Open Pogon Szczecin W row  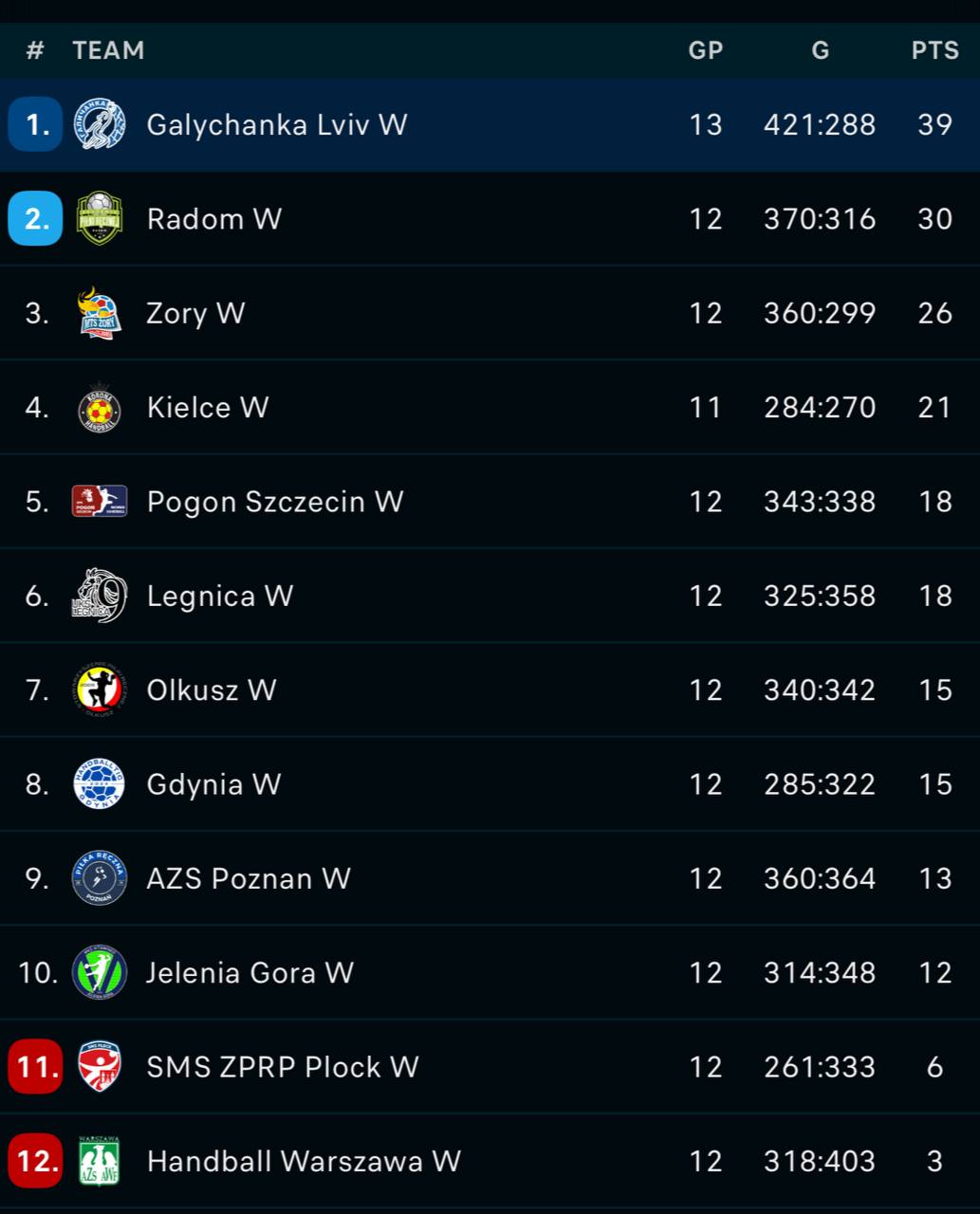tap(275, 502)
